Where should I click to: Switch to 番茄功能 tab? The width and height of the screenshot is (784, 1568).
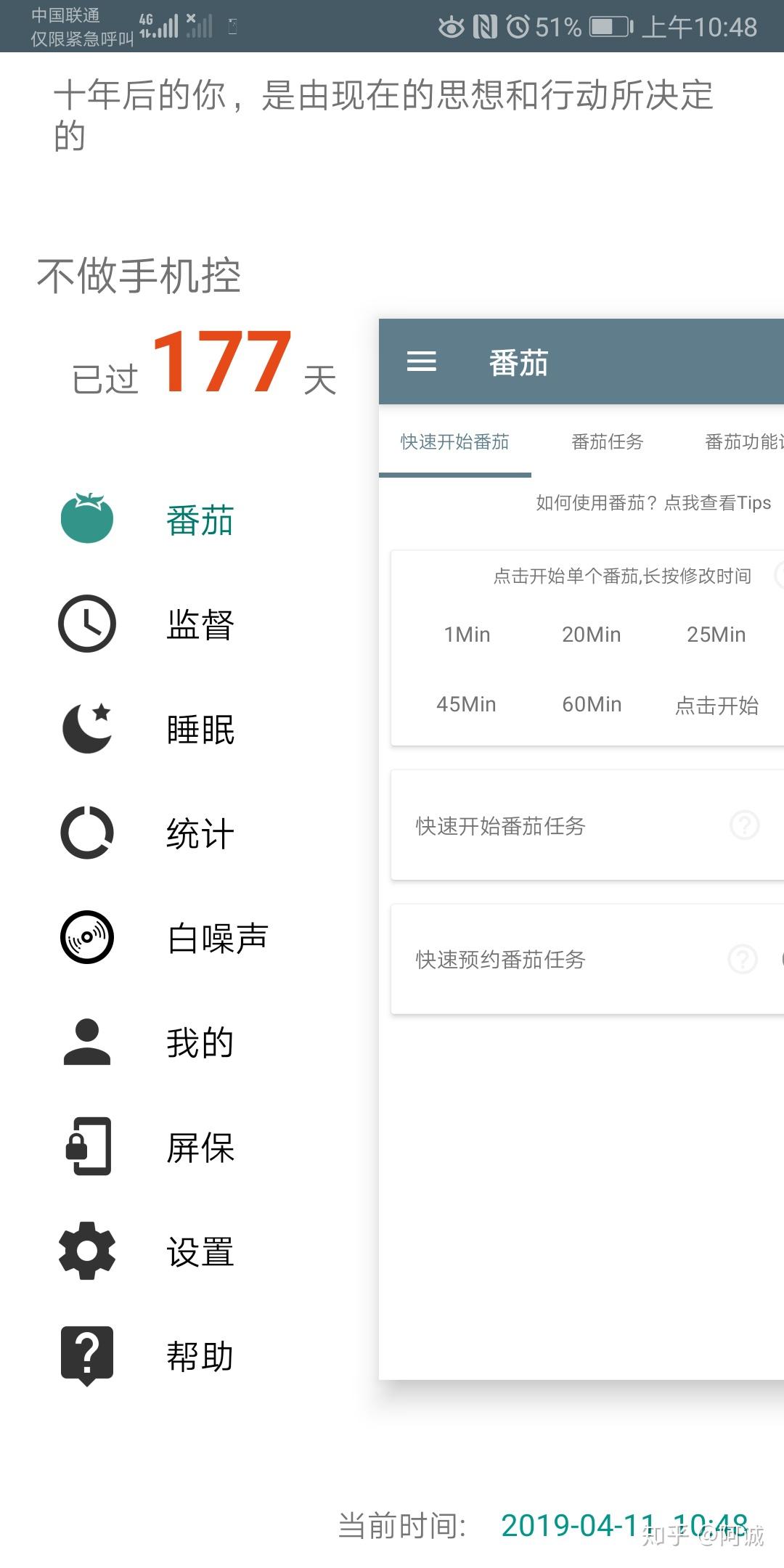742,441
